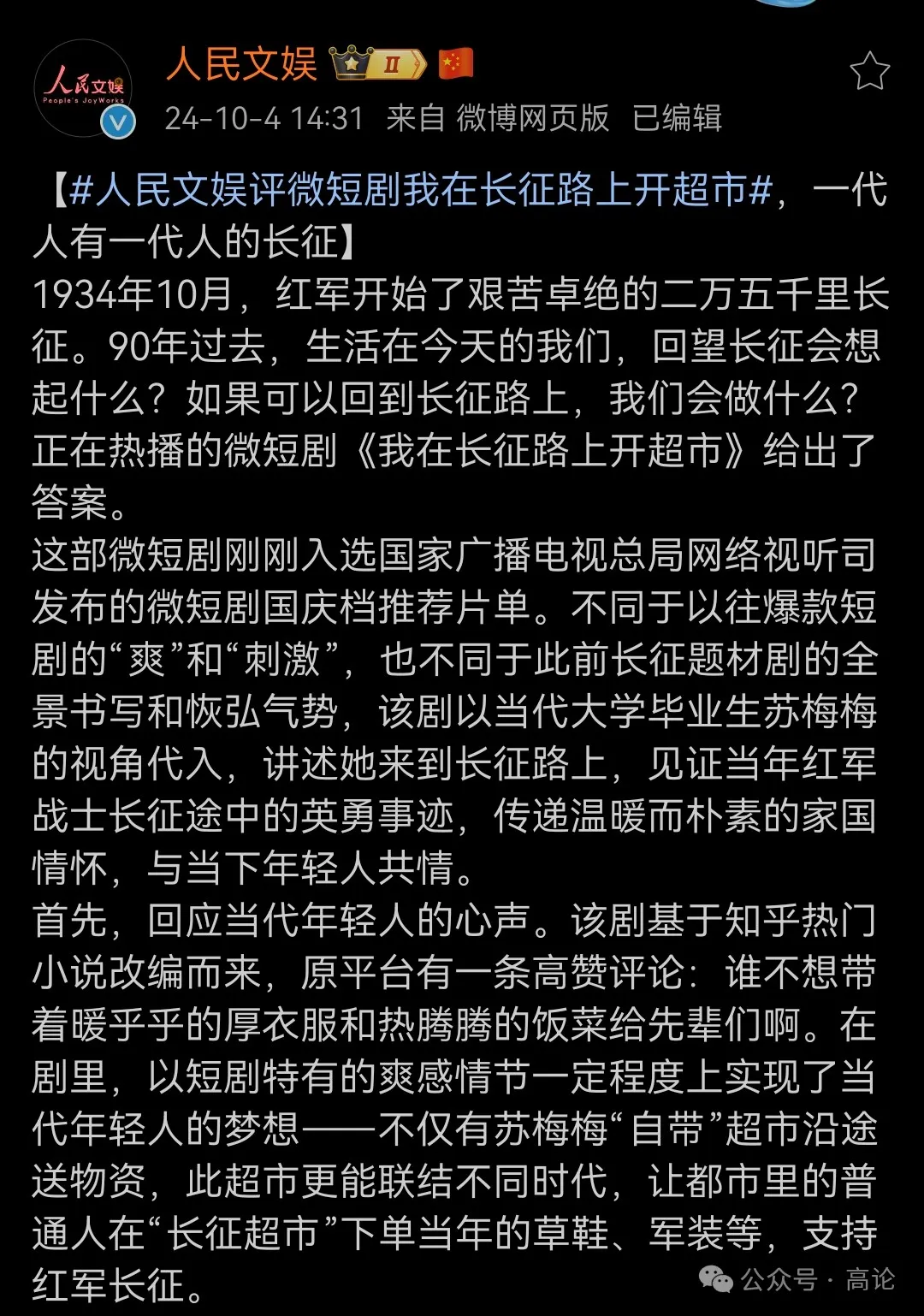Favorite this post with the star icon
Screen dimensions: 924x1316
tap(869, 71)
